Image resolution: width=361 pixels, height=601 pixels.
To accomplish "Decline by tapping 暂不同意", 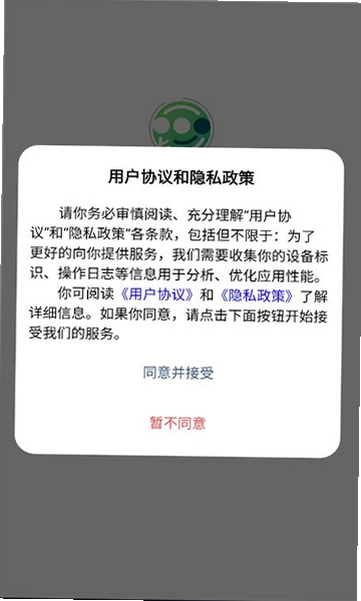I will click(177, 423).
